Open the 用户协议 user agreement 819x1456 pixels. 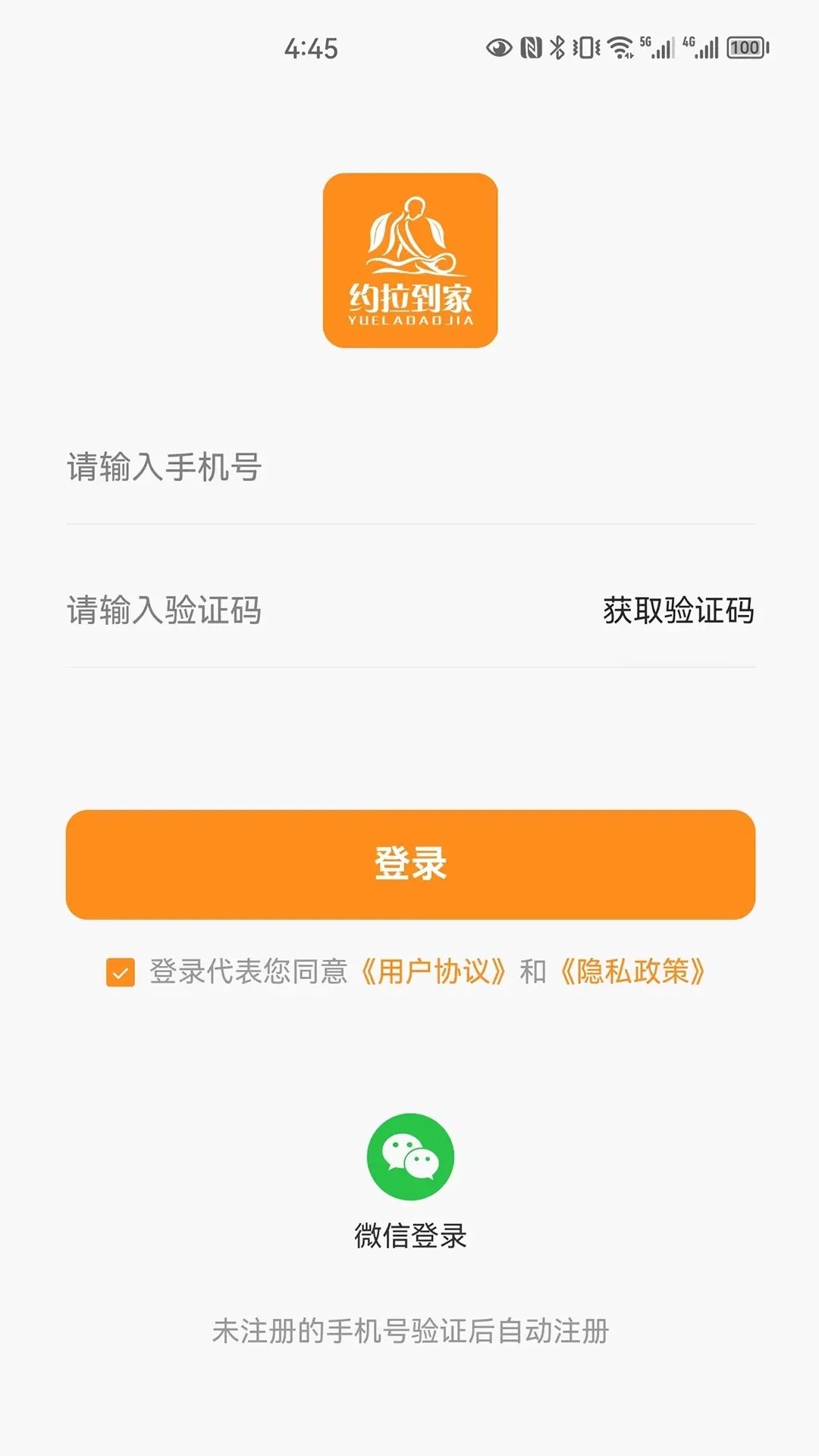433,972
